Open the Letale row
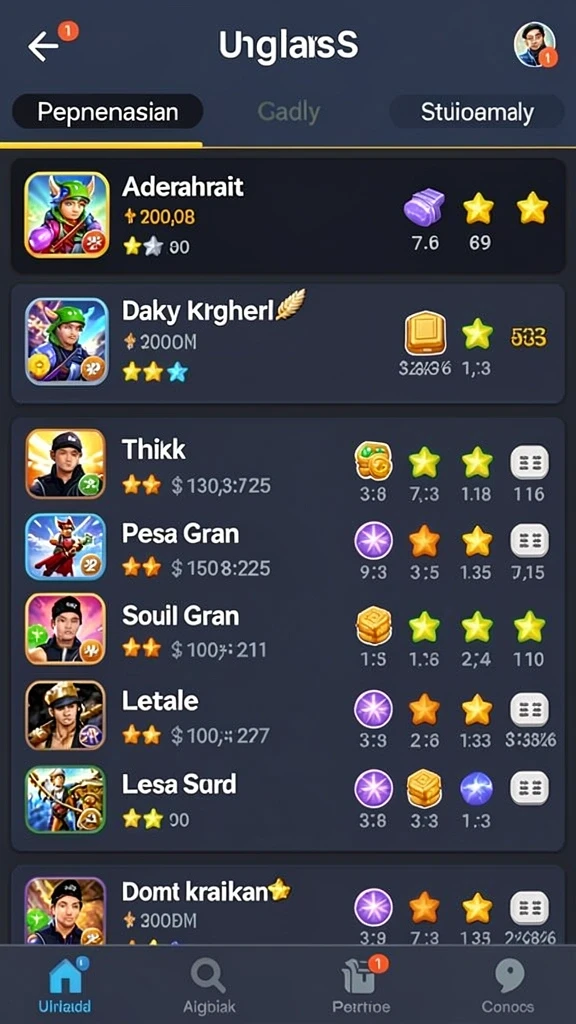This screenshot has width=576, height=1024. [x=288, y=715]
